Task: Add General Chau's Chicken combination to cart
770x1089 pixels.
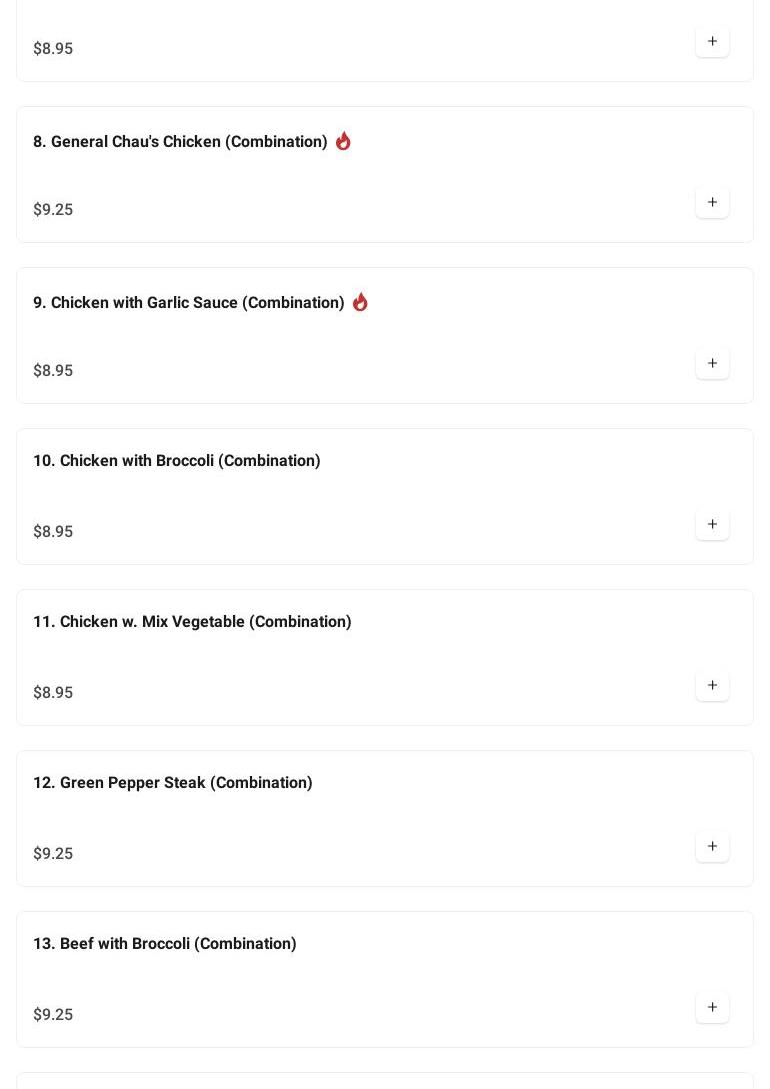Action: [712, 203]
